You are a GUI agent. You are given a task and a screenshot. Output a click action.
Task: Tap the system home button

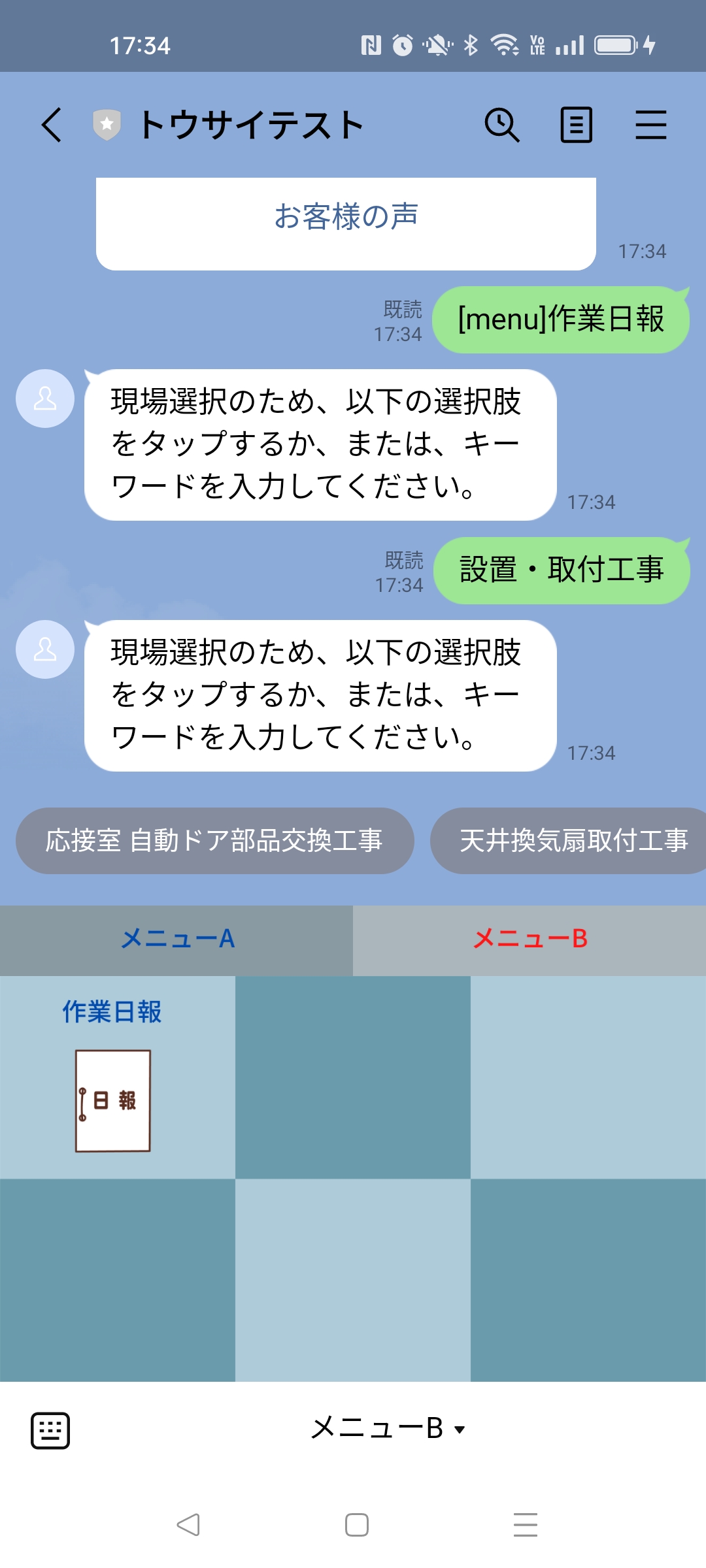coord(356,1525)
